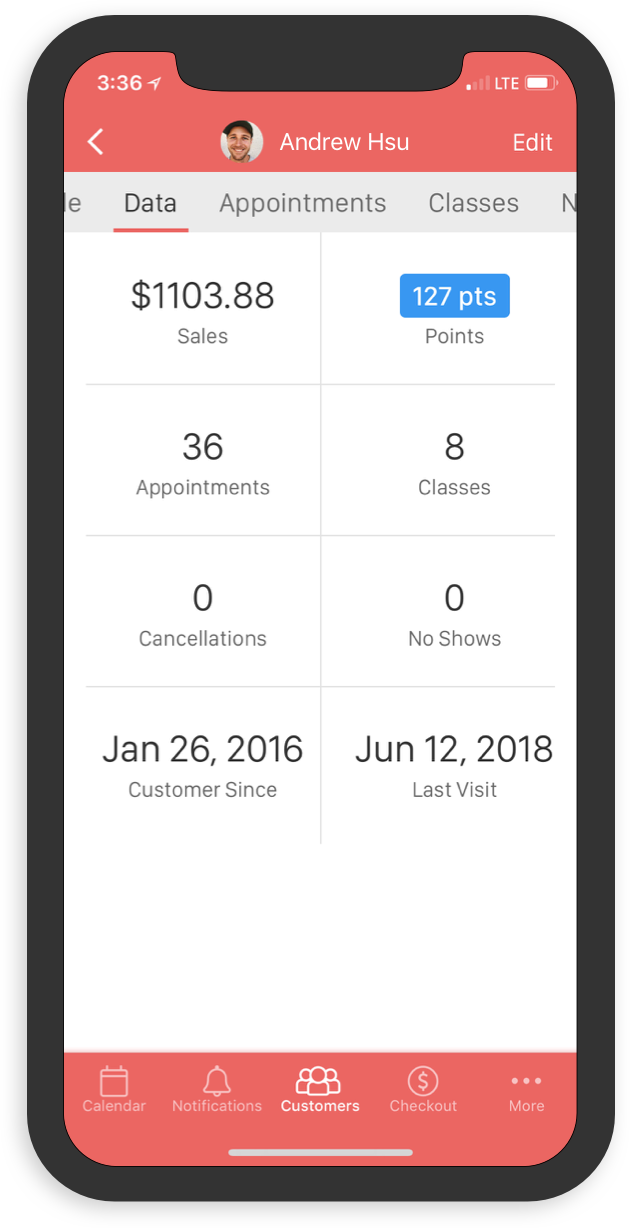Open Calendar in the bottom bar

[114, 1090]
